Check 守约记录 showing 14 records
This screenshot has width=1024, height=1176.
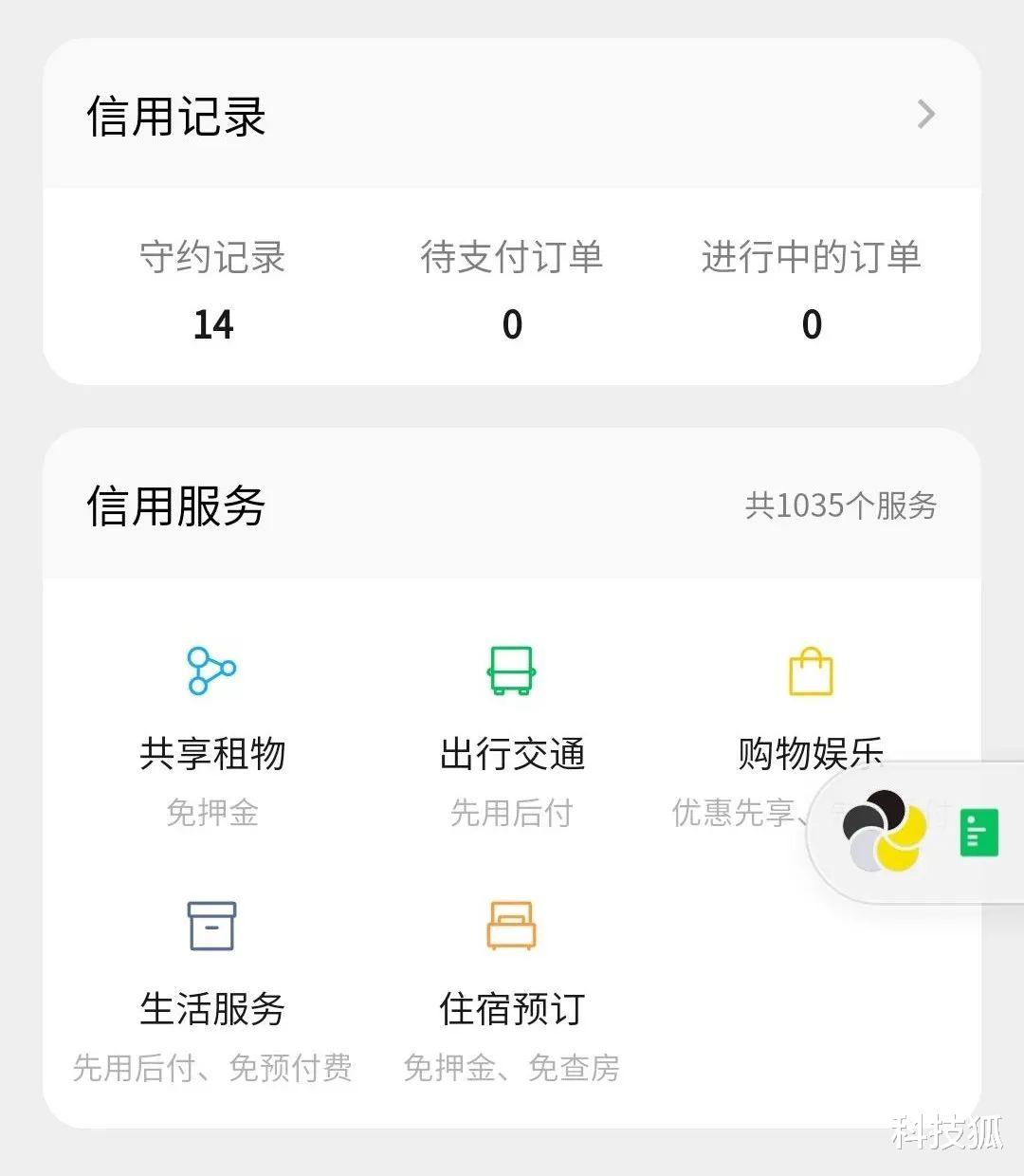212,285
